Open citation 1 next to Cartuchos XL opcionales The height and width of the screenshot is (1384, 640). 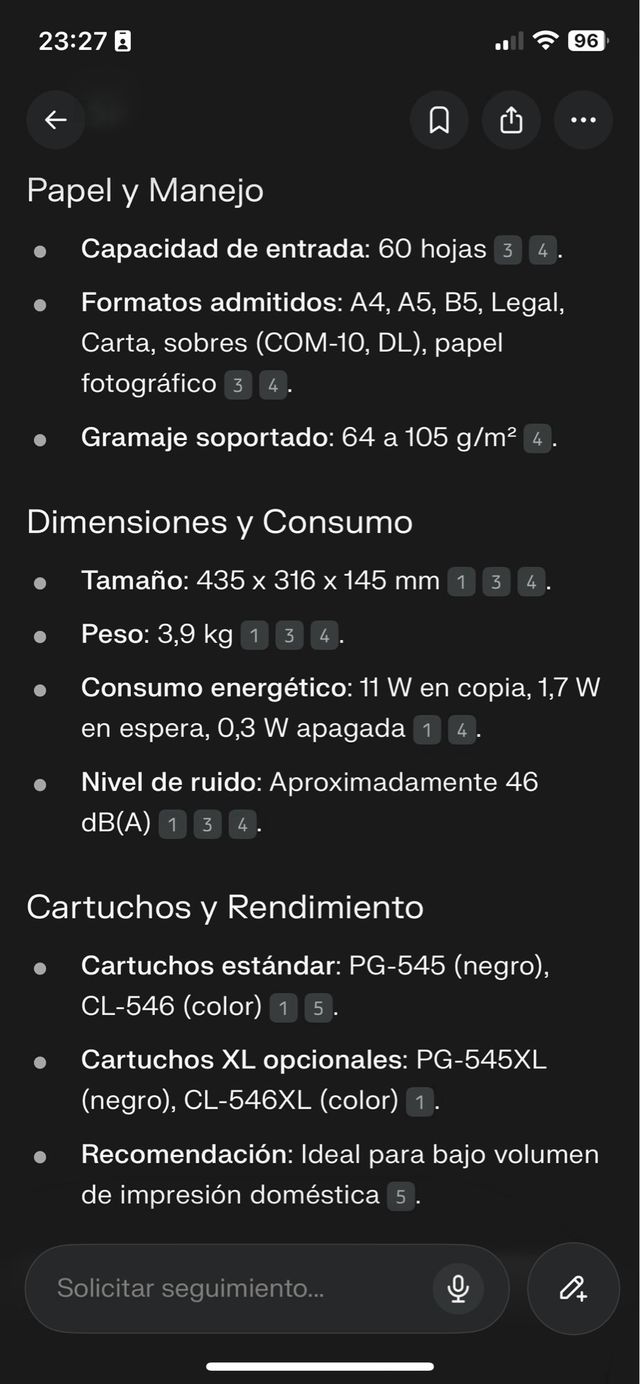[420, 1102]
